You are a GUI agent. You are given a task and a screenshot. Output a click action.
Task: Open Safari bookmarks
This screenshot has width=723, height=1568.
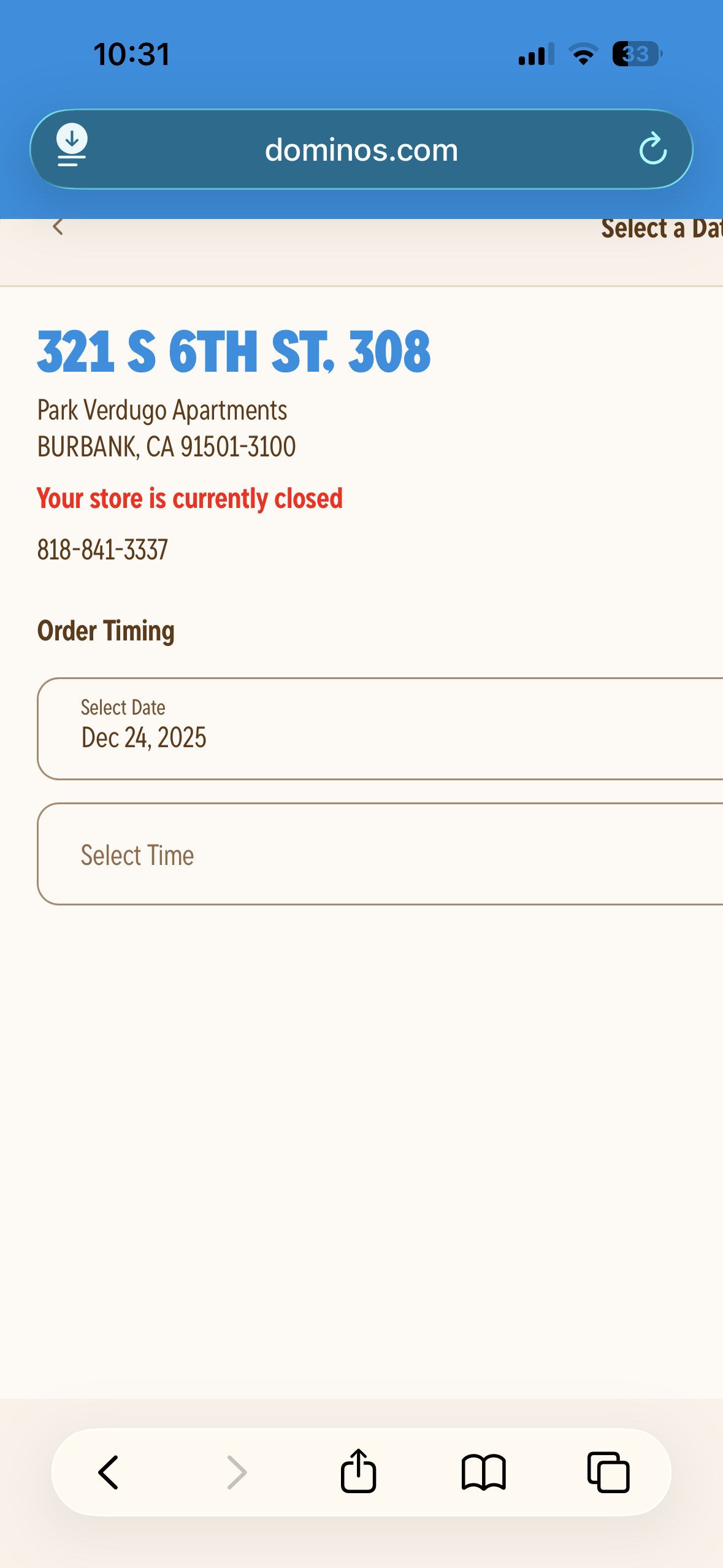(483, 1472)
